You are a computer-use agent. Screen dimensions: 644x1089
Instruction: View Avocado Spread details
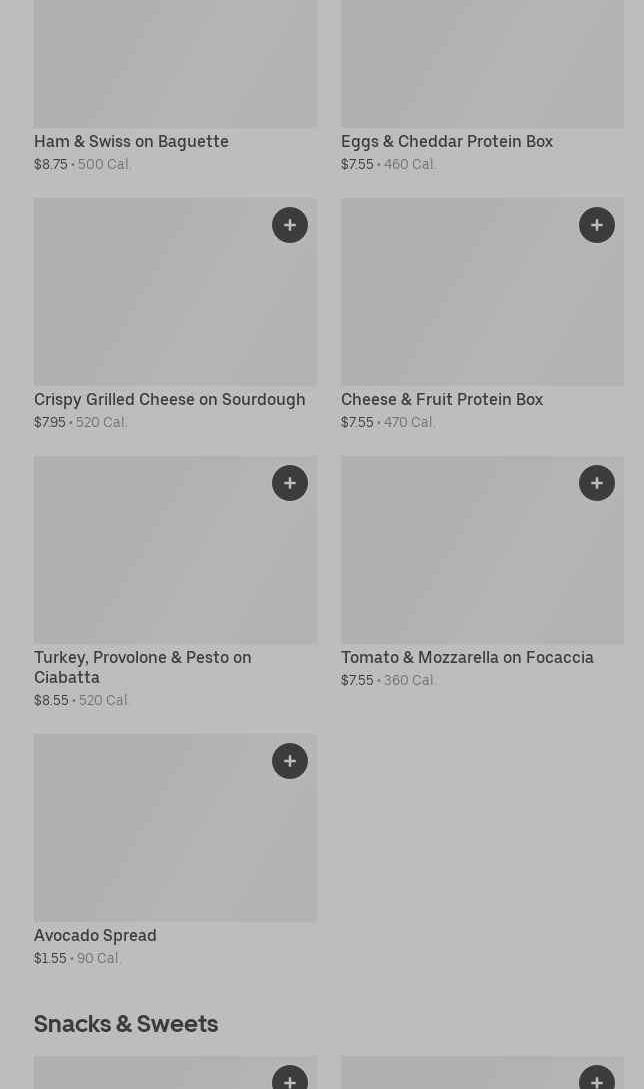[x=95, y=936]
